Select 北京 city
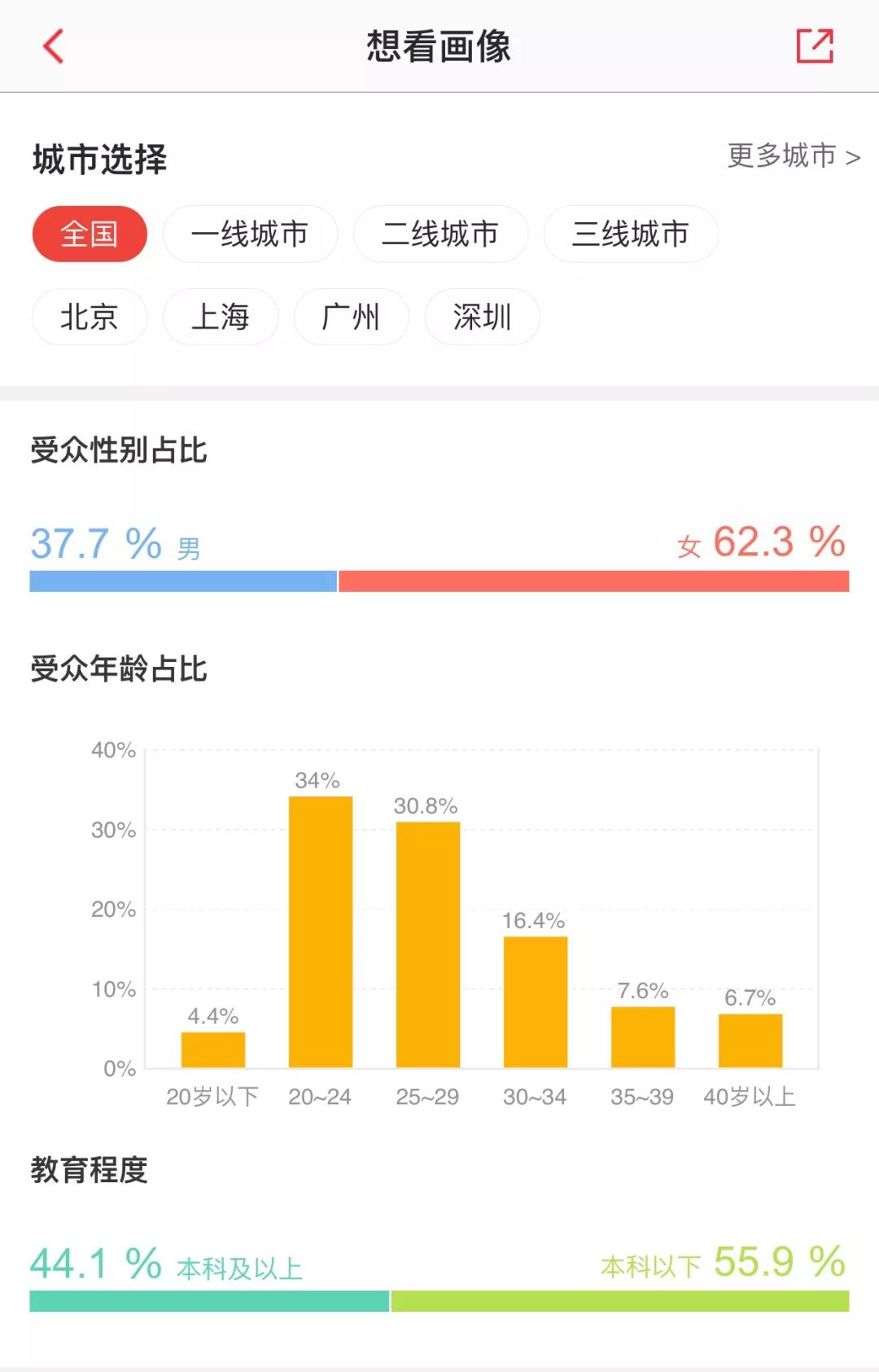Image resolution: width=879 pixels, height=1372 pixels. [x=90, y=317]
